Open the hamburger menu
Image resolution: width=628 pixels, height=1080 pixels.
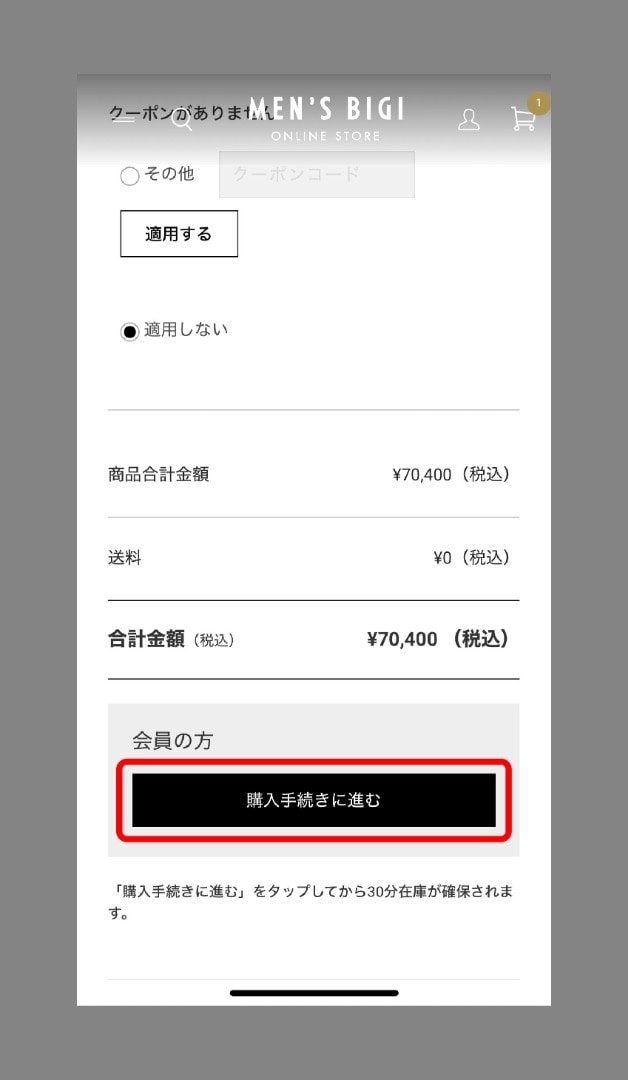[124, 120]
